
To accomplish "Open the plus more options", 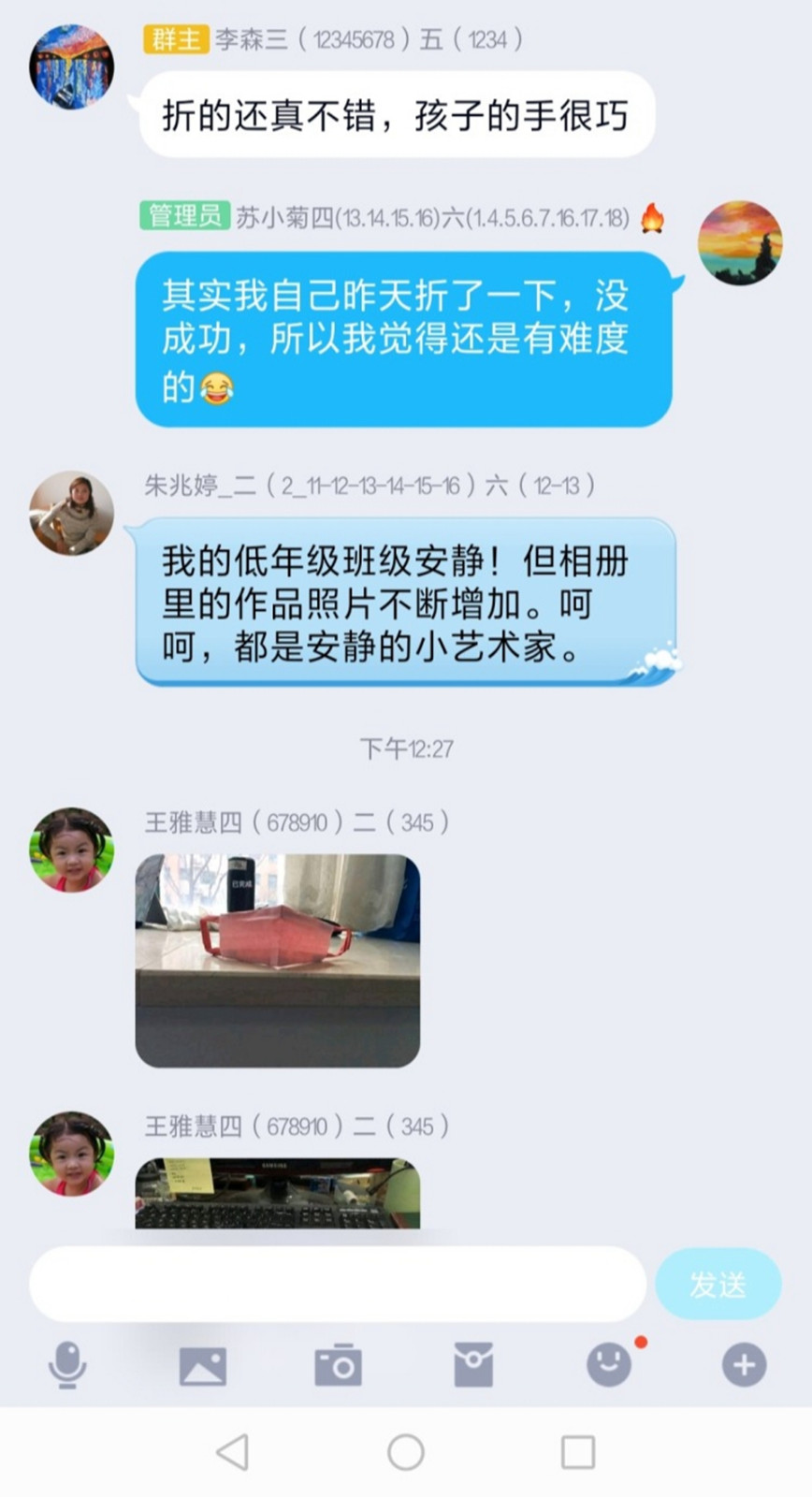I will (744, 1365).
